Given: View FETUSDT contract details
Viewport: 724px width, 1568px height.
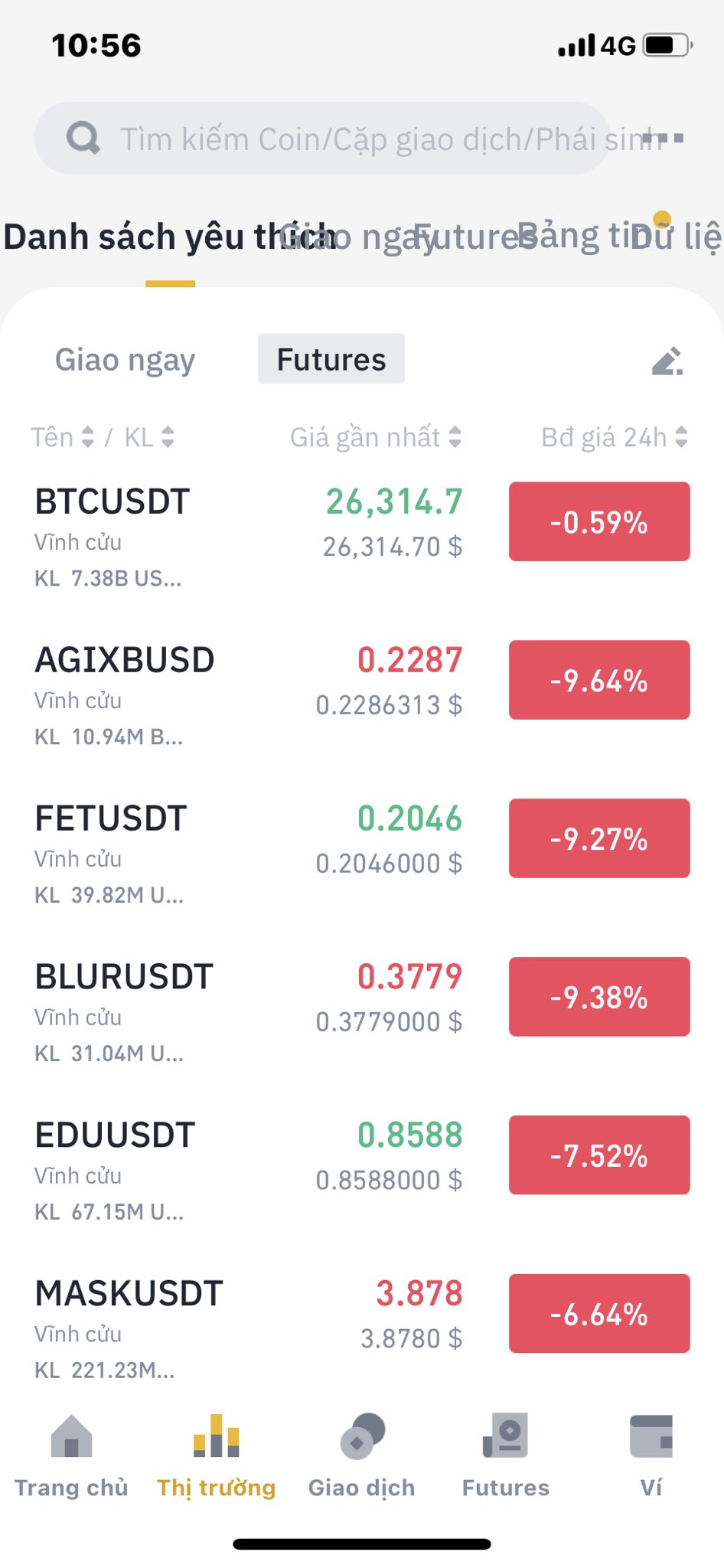Looking at the screenshot, I should pyautogui.click(x=362, y=853).
